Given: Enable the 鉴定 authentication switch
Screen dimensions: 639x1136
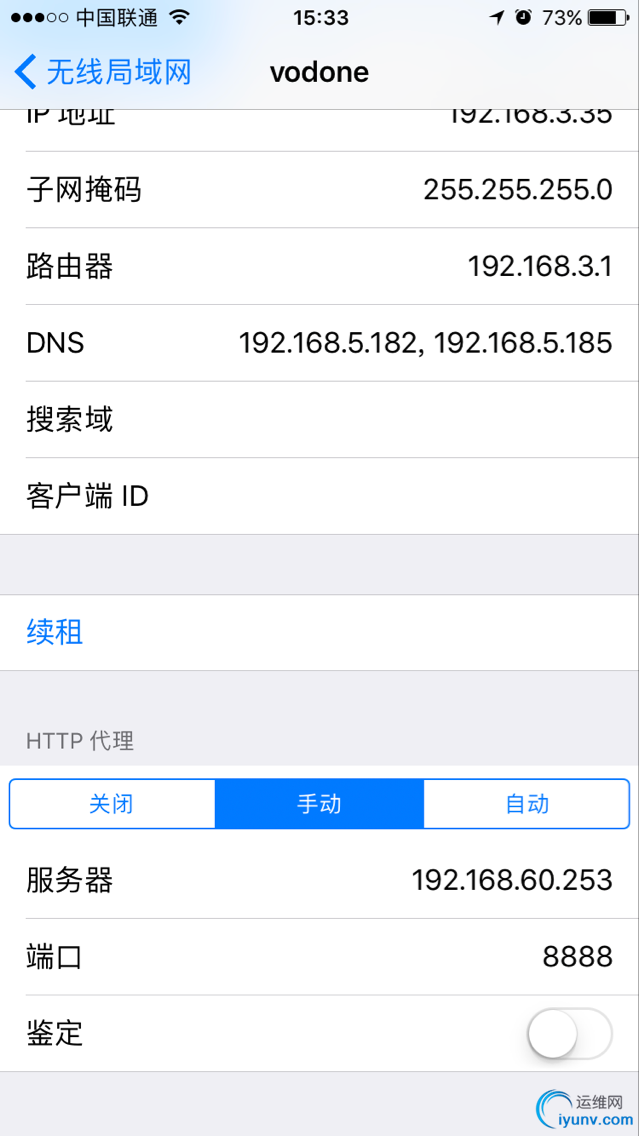Looking at the screenshot, I should tap(568, 1033).
